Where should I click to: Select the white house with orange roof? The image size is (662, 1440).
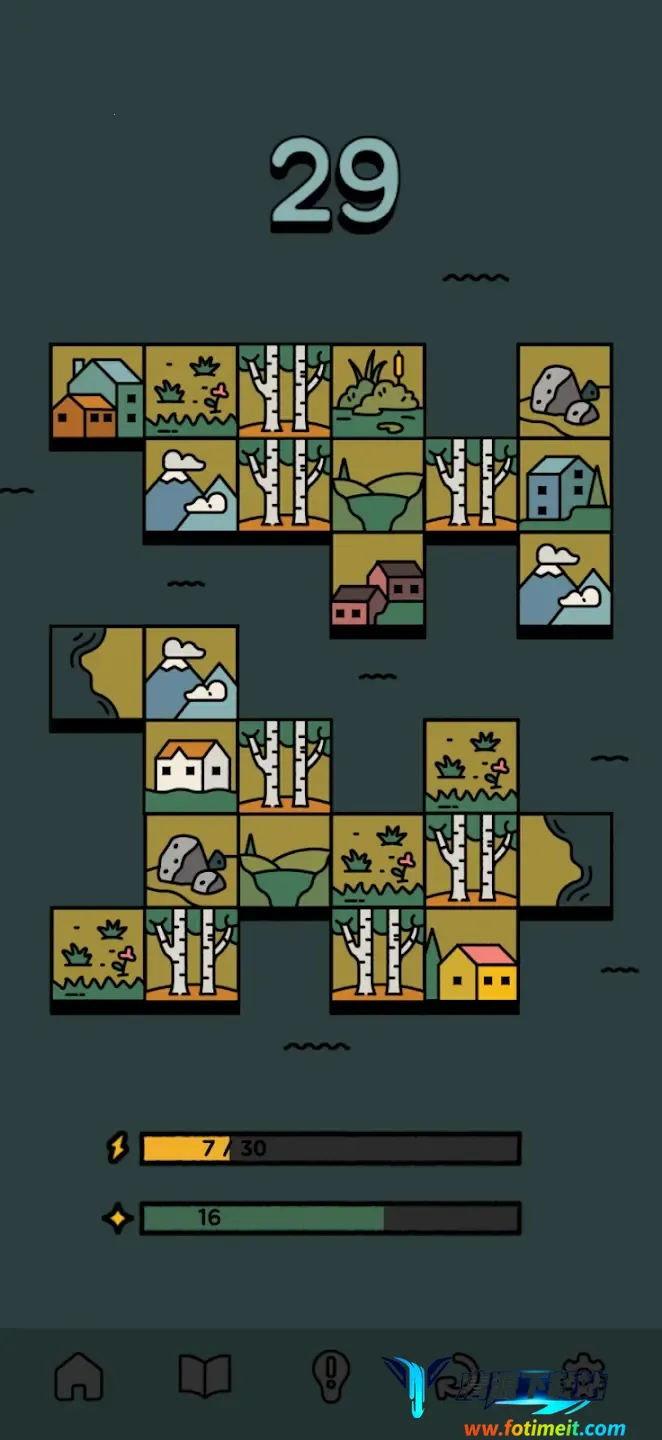[x=191, y=767]
